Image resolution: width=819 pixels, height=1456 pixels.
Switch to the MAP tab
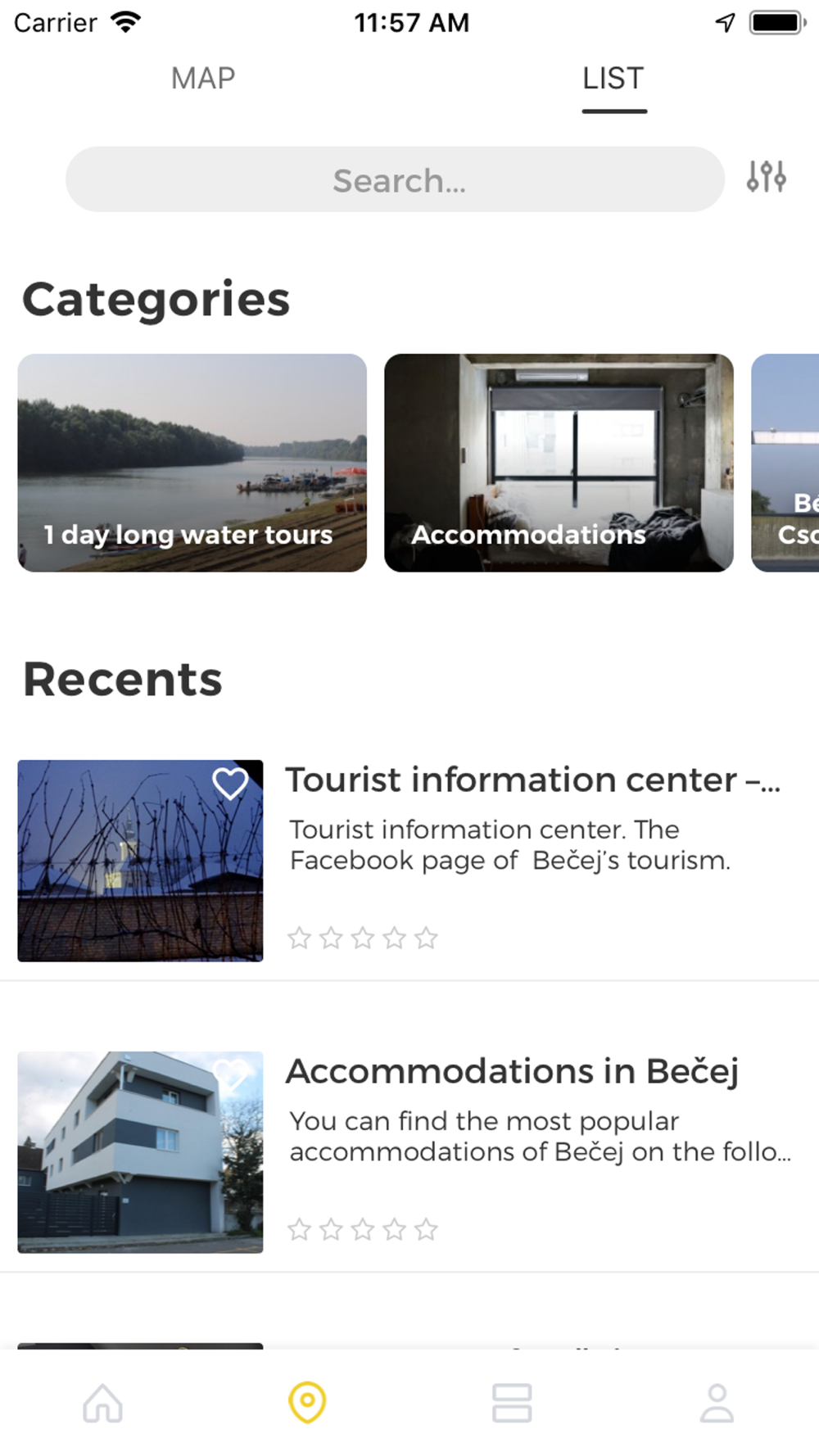[203, 79]
